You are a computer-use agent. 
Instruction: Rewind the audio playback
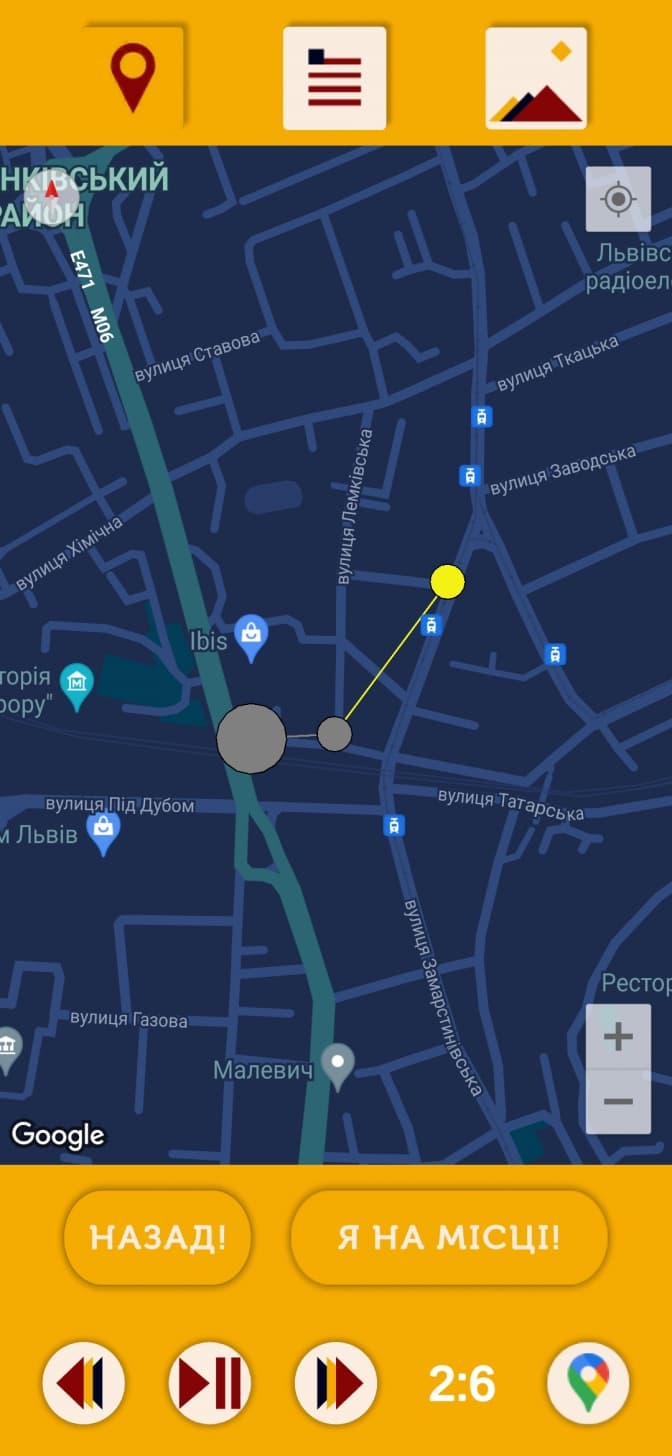[83, 1384]
